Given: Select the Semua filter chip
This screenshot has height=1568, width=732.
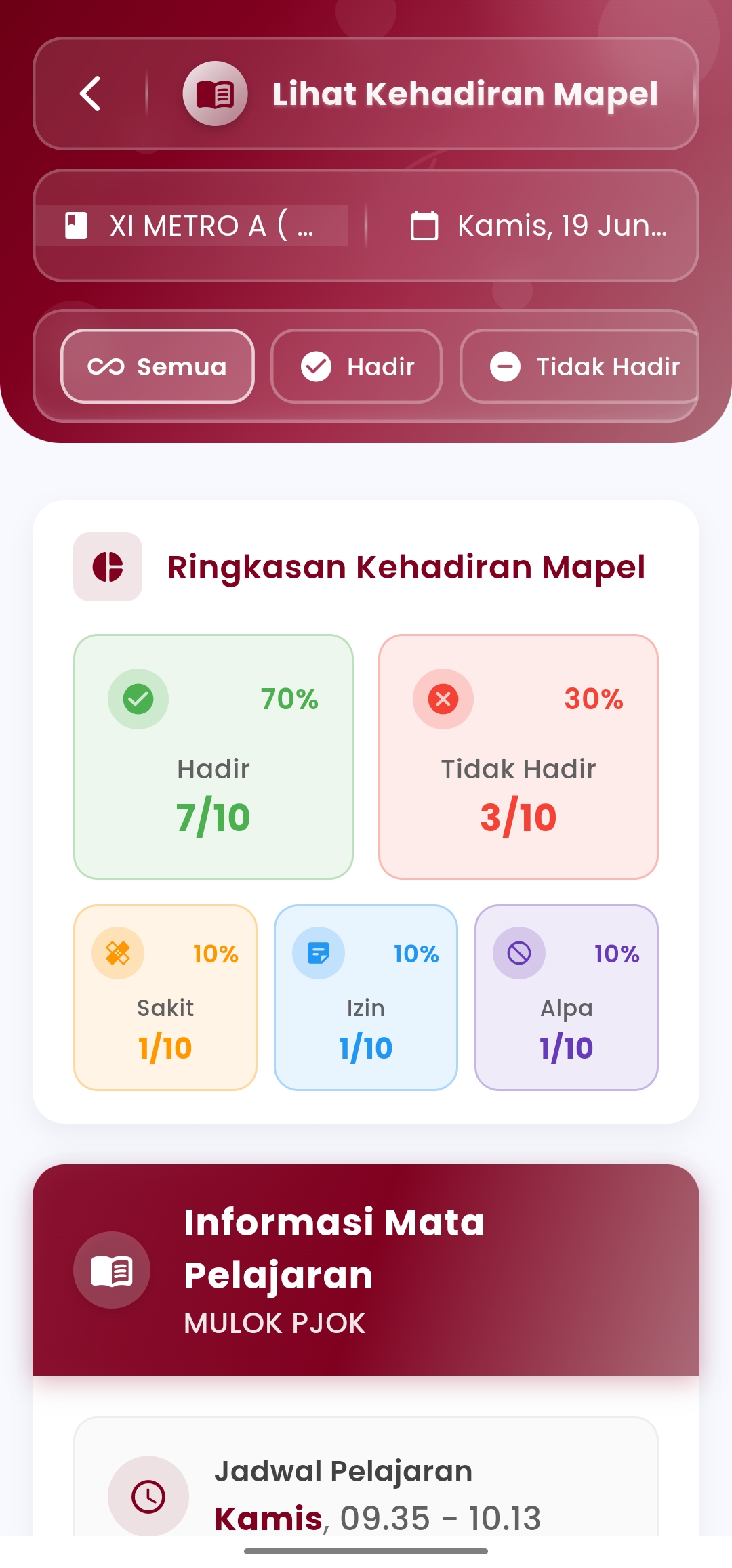Looking at the screenshot, I should click(x=157, y=366).
